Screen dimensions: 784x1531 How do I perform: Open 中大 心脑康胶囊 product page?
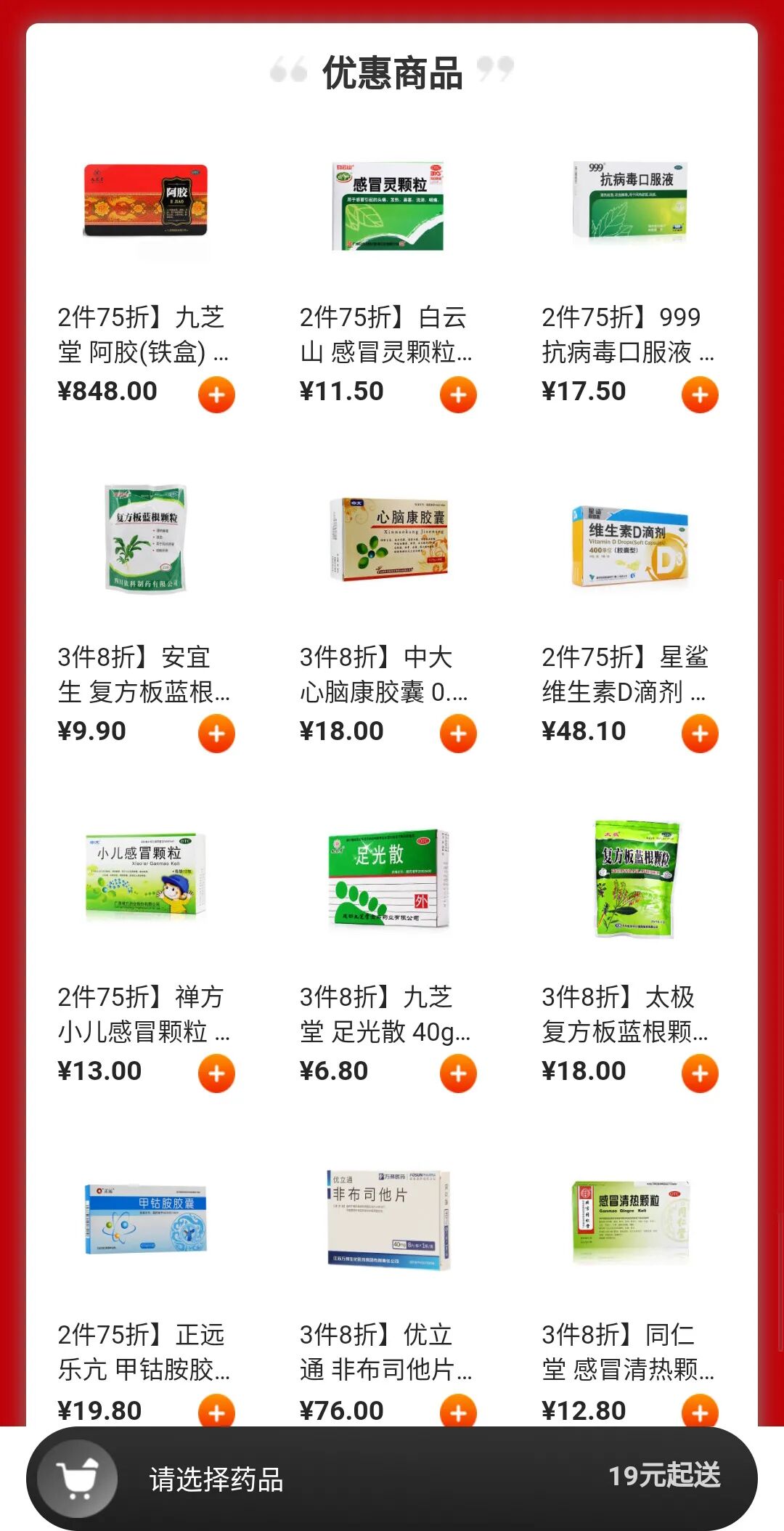click(387, 539)
